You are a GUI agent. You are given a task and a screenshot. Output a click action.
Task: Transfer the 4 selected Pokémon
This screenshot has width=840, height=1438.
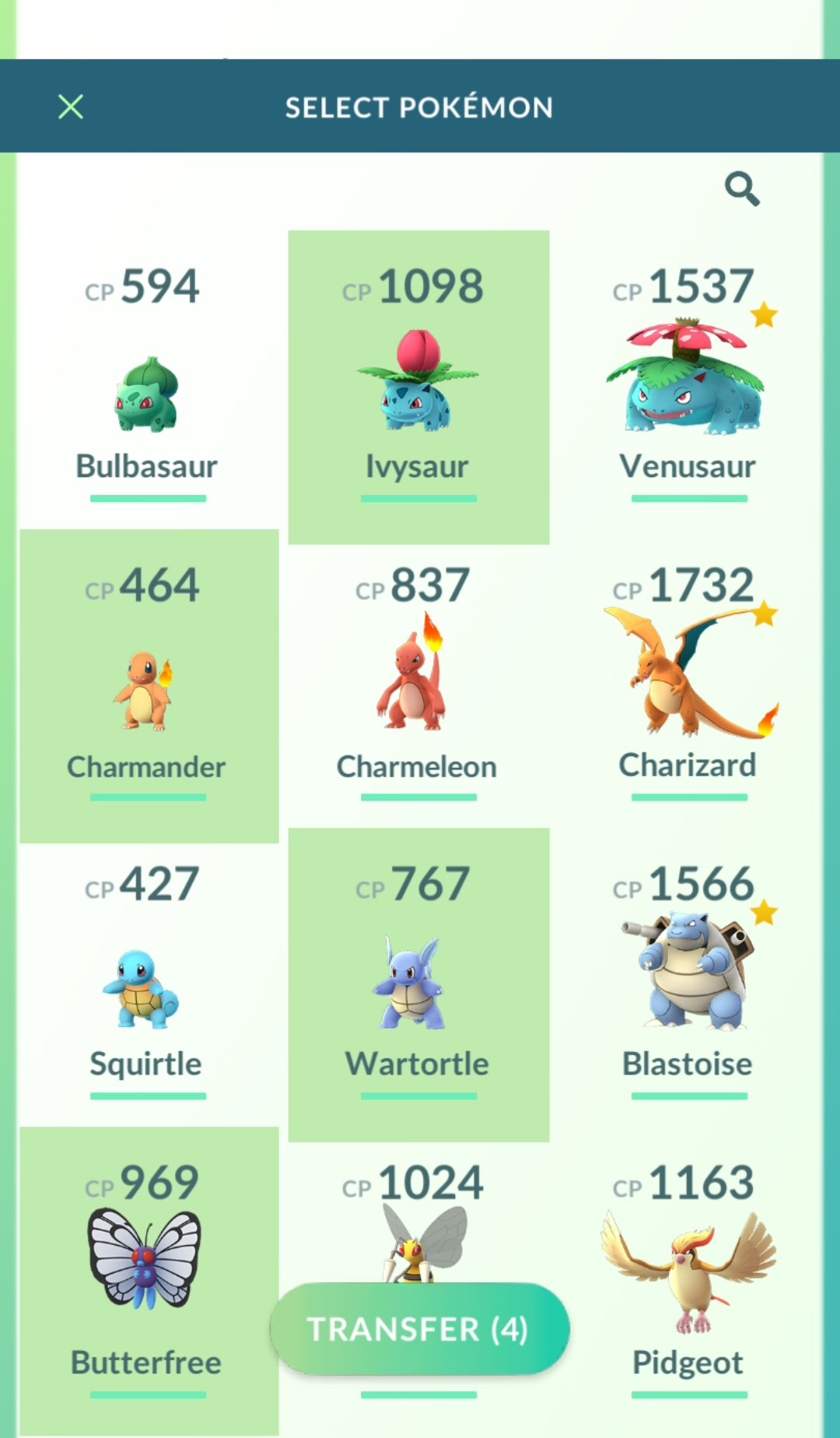pos(419,1328)
